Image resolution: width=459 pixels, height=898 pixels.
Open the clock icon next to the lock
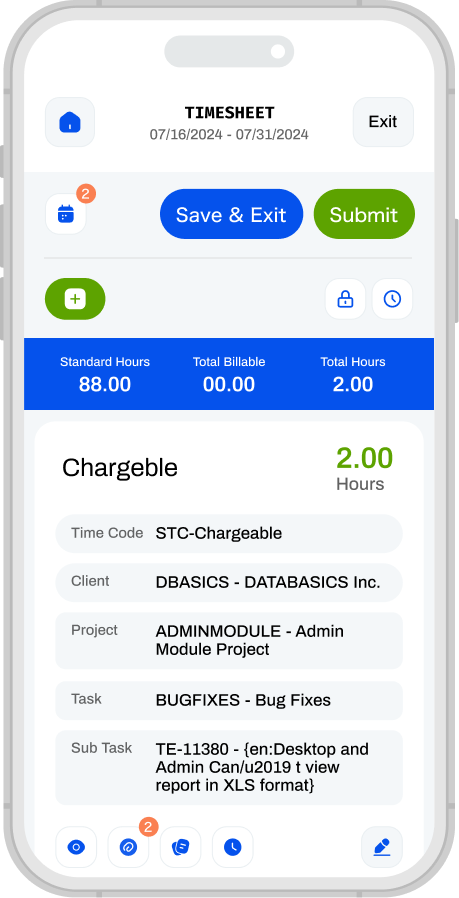click(x=392, y=299)
